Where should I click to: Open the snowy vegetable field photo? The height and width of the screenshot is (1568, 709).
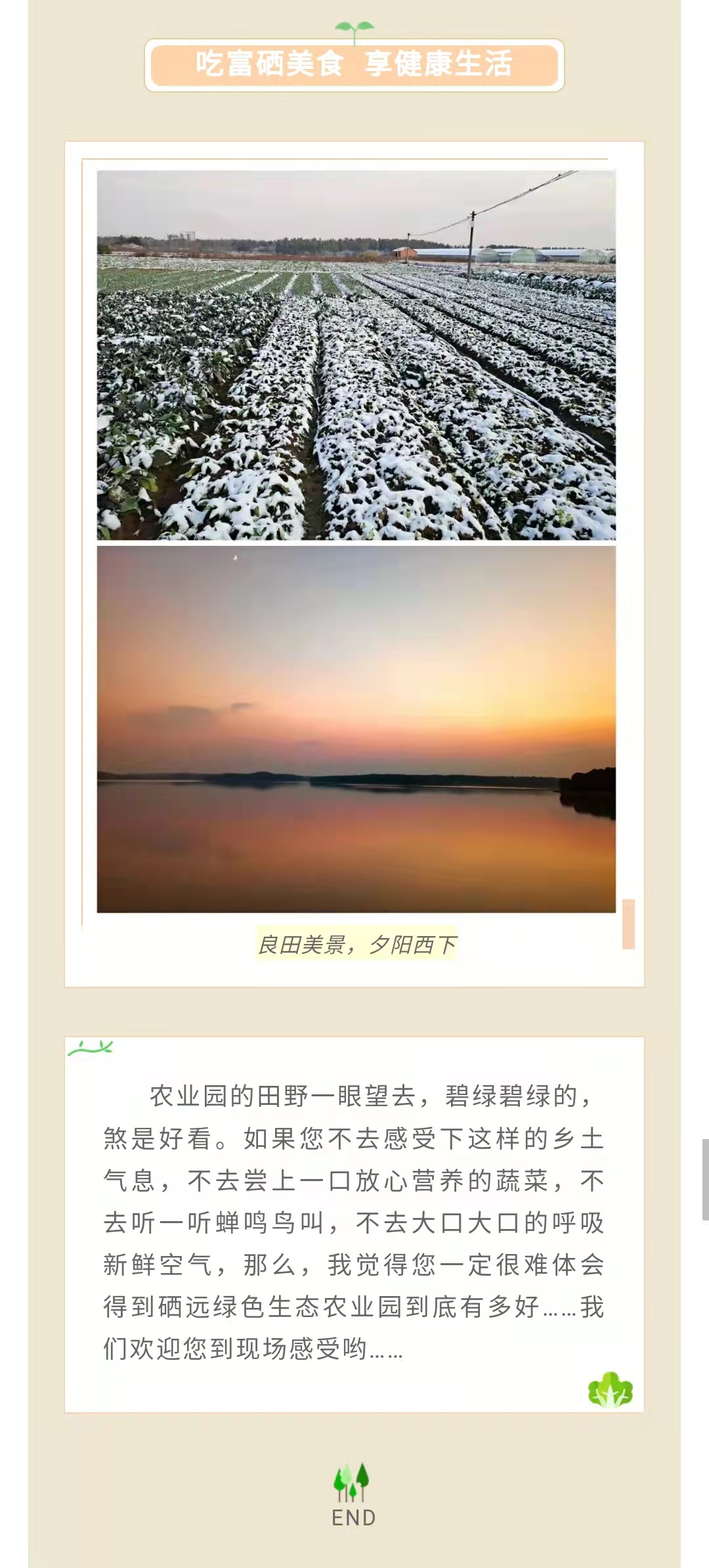pos(356,355)
